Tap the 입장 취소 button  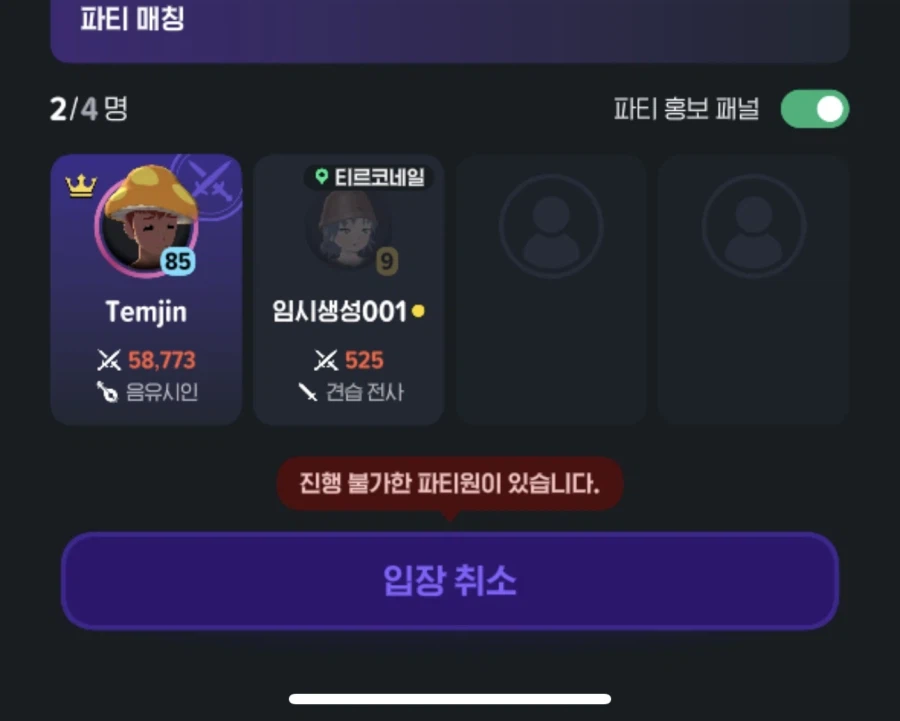click(x=450, y=581)
